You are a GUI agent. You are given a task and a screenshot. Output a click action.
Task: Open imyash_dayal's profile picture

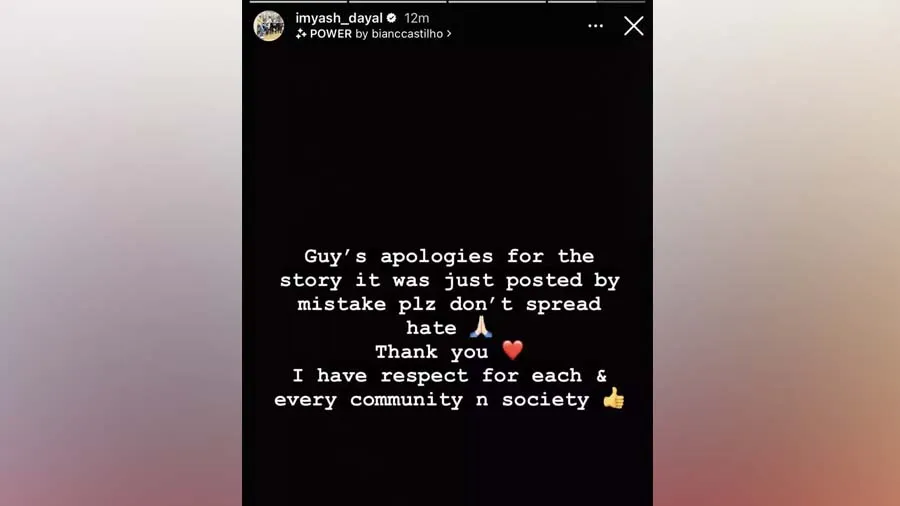pyautogui.click(x=269, y=26)
